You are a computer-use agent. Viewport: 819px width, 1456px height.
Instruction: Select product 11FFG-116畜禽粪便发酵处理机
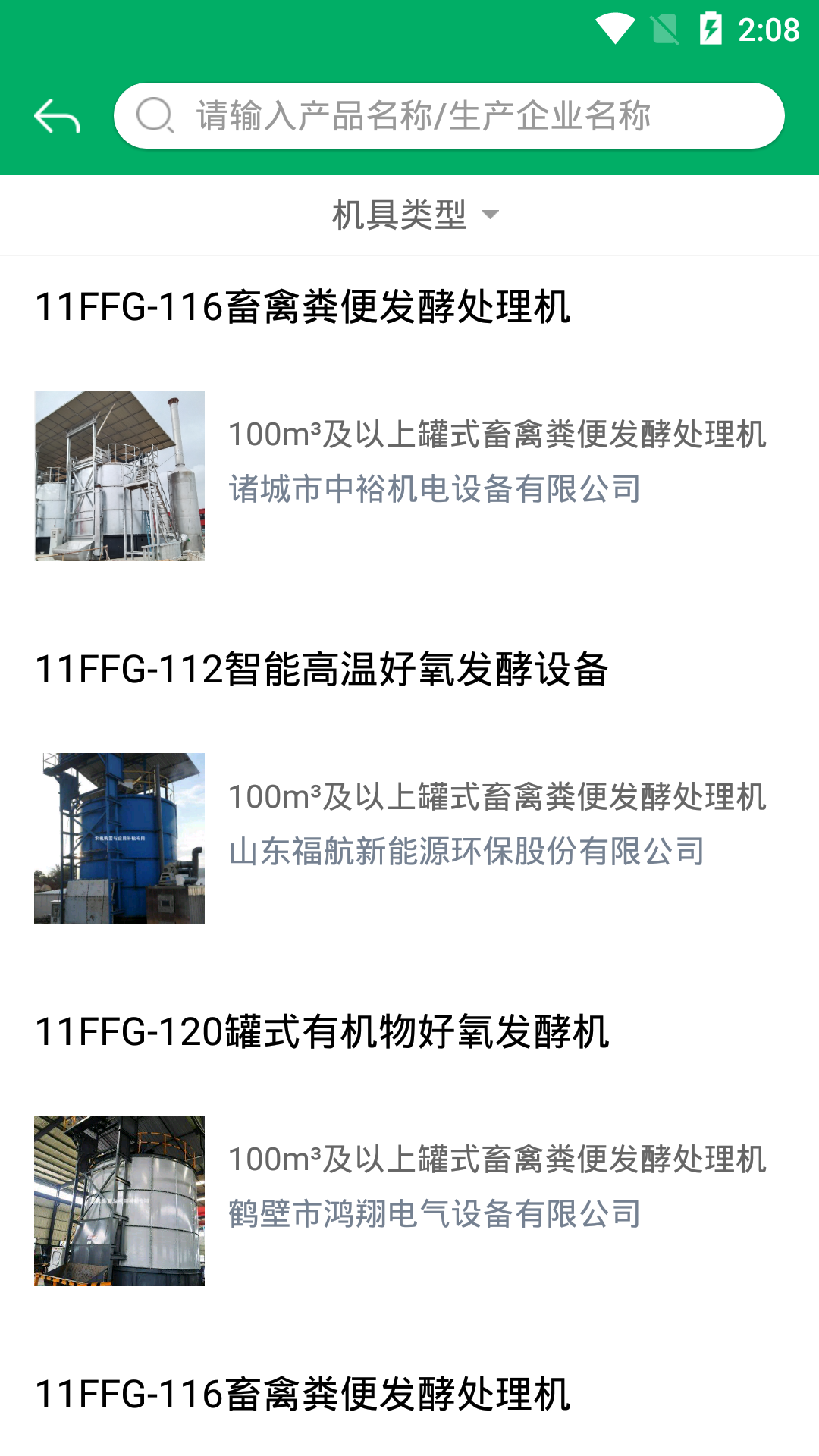click(x=303, y=307)
